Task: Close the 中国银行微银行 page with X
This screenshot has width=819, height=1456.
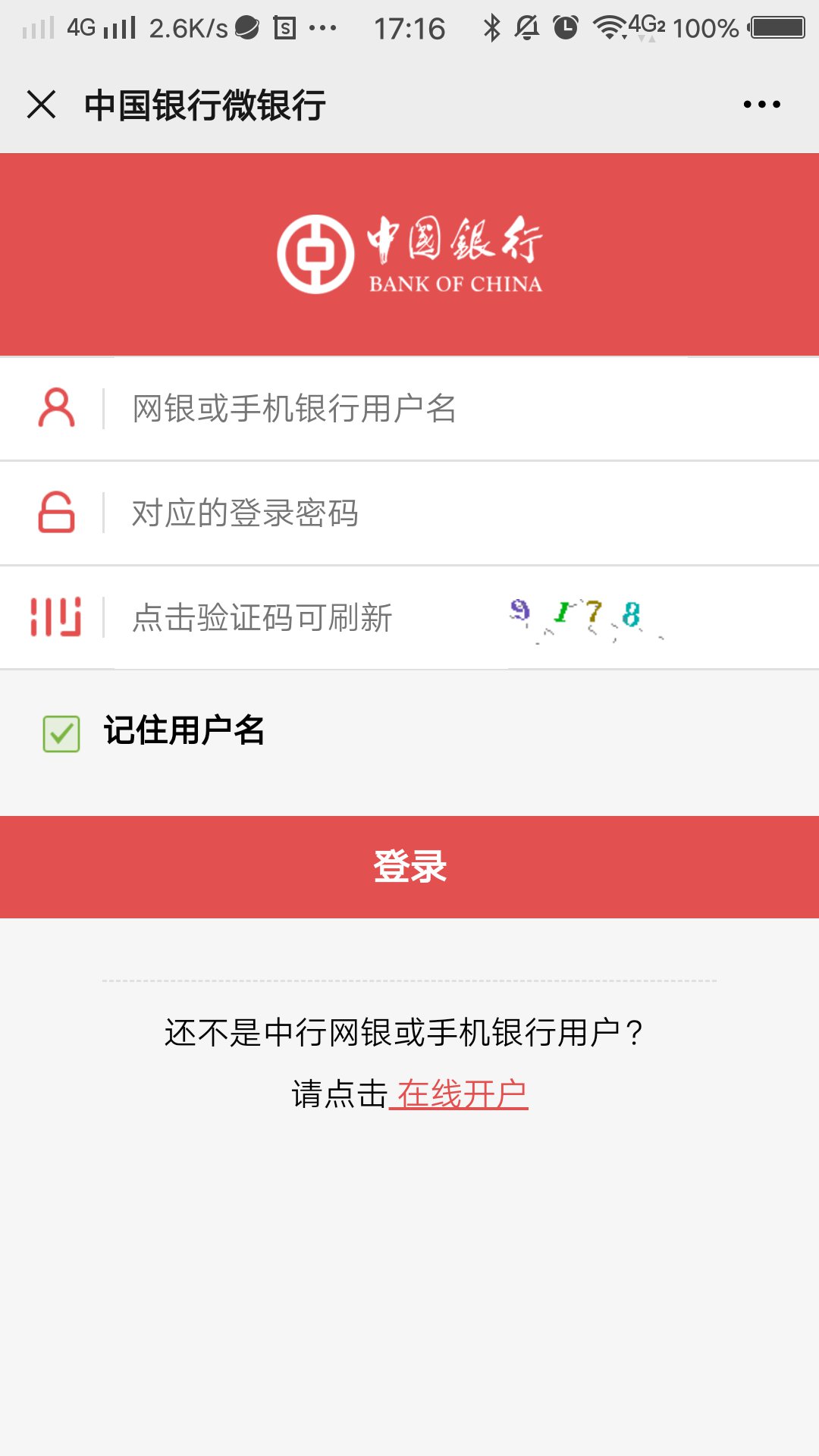Action: point(41,105)
